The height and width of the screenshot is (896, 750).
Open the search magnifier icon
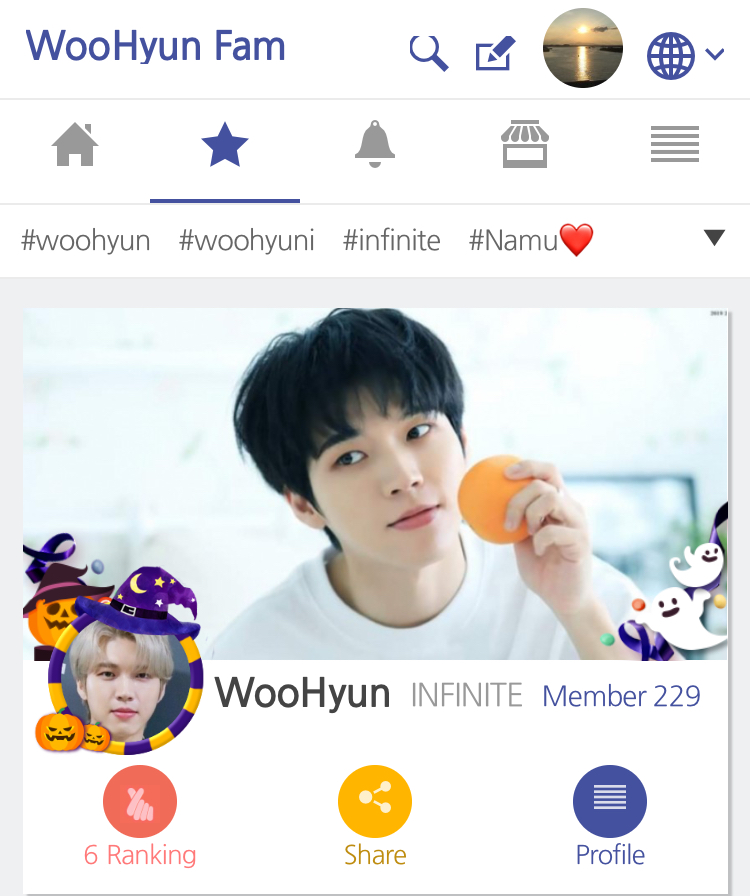click(428, 51)
